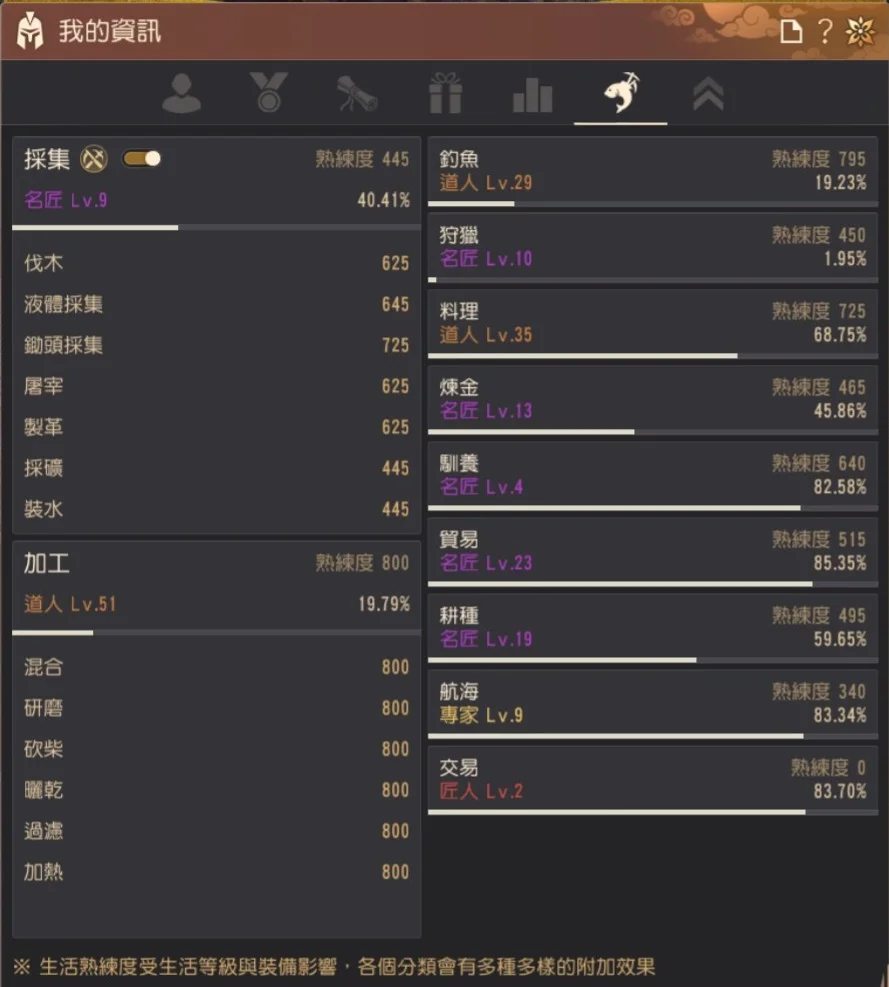
Task: Close the window with the flower icon
Action: [860, 31]
